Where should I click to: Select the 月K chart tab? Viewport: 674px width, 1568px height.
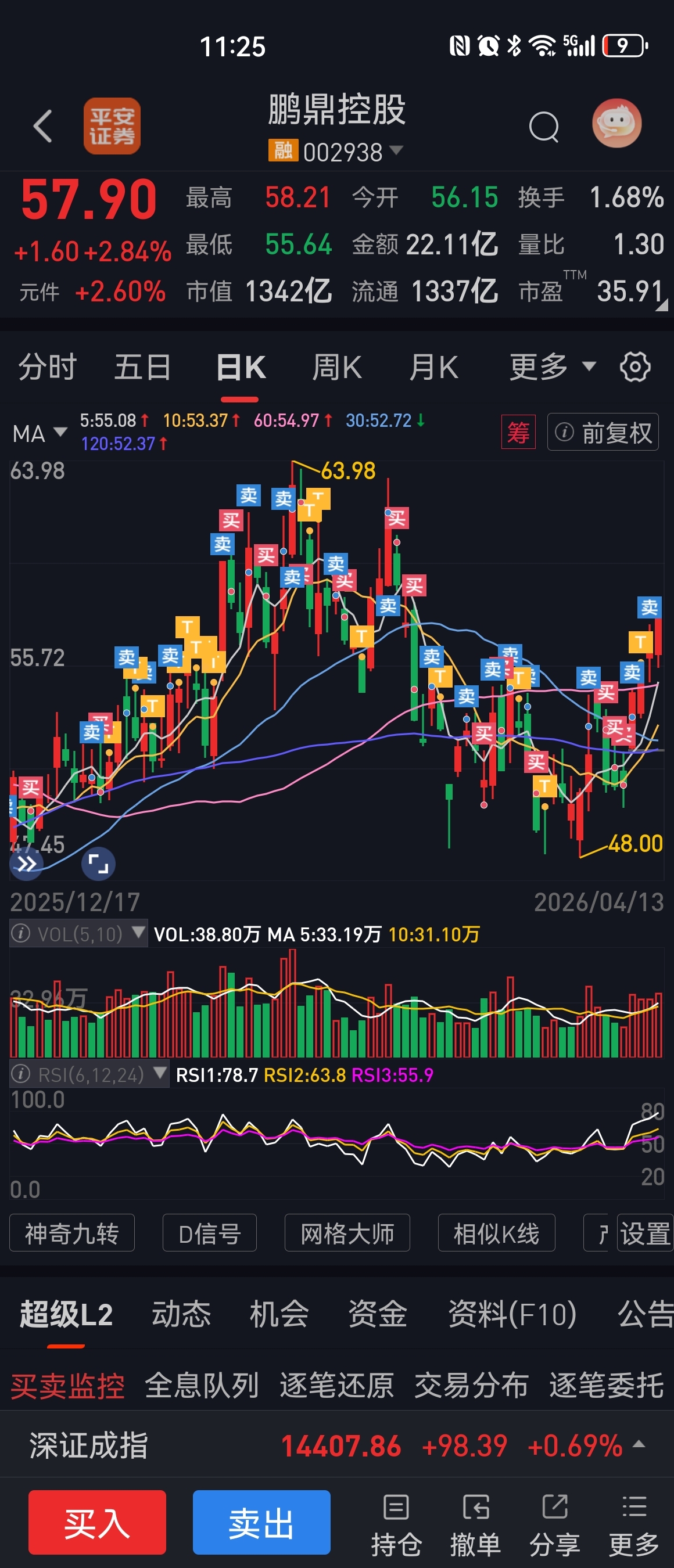[x=433, y=367]
